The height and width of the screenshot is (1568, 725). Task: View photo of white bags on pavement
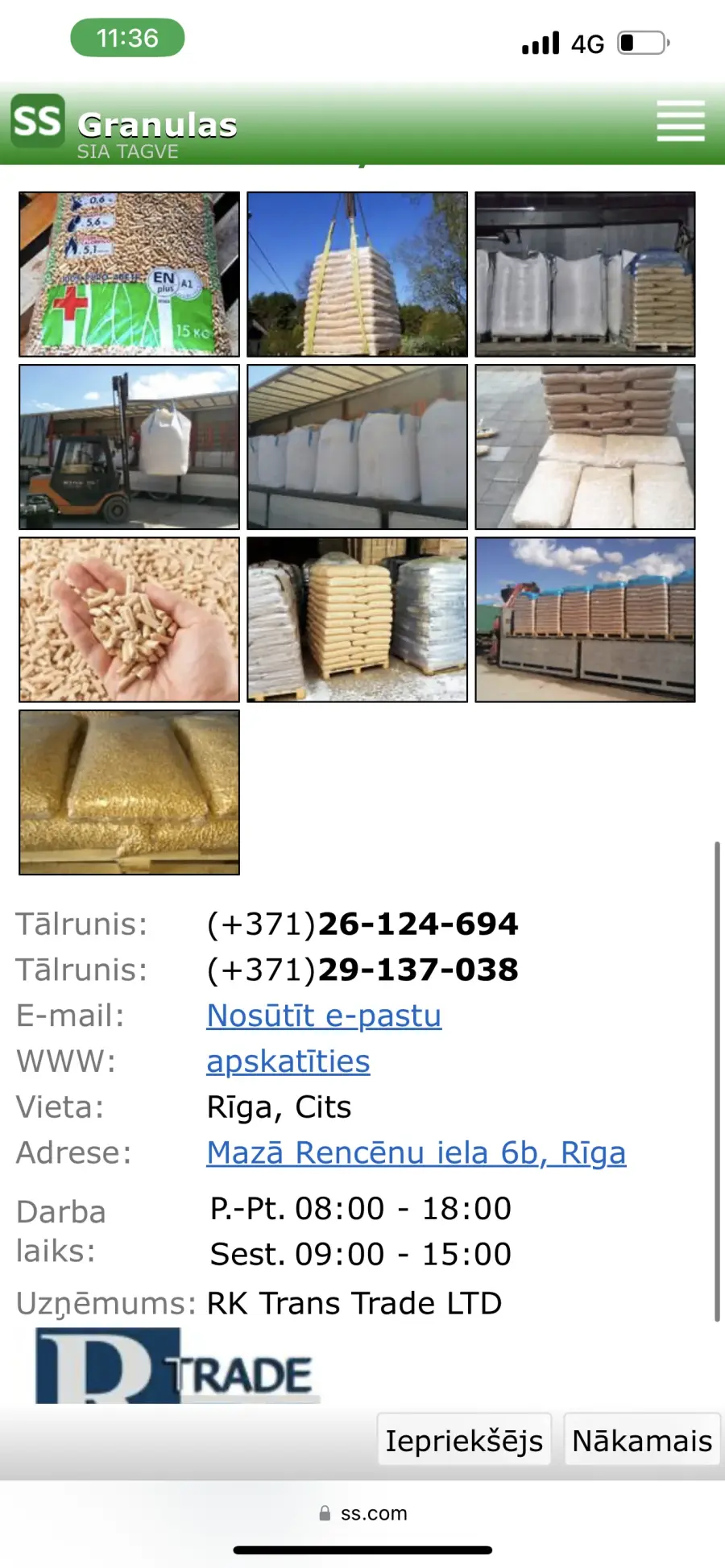point(586,447)
